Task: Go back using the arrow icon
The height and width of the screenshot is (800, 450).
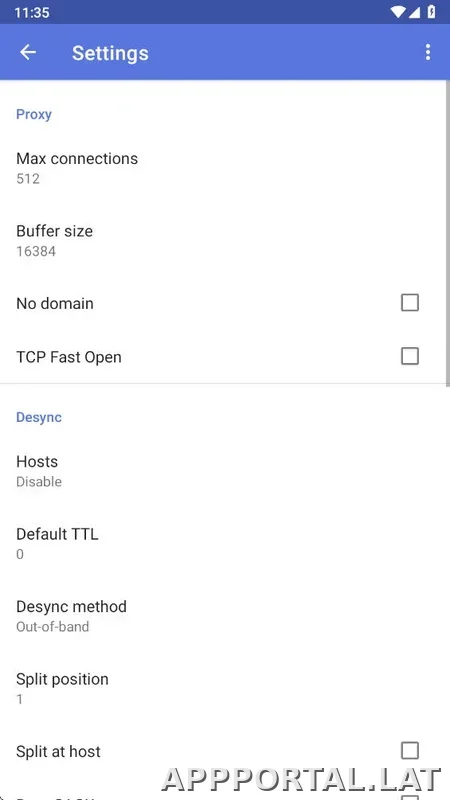Action: pos(28,52)
